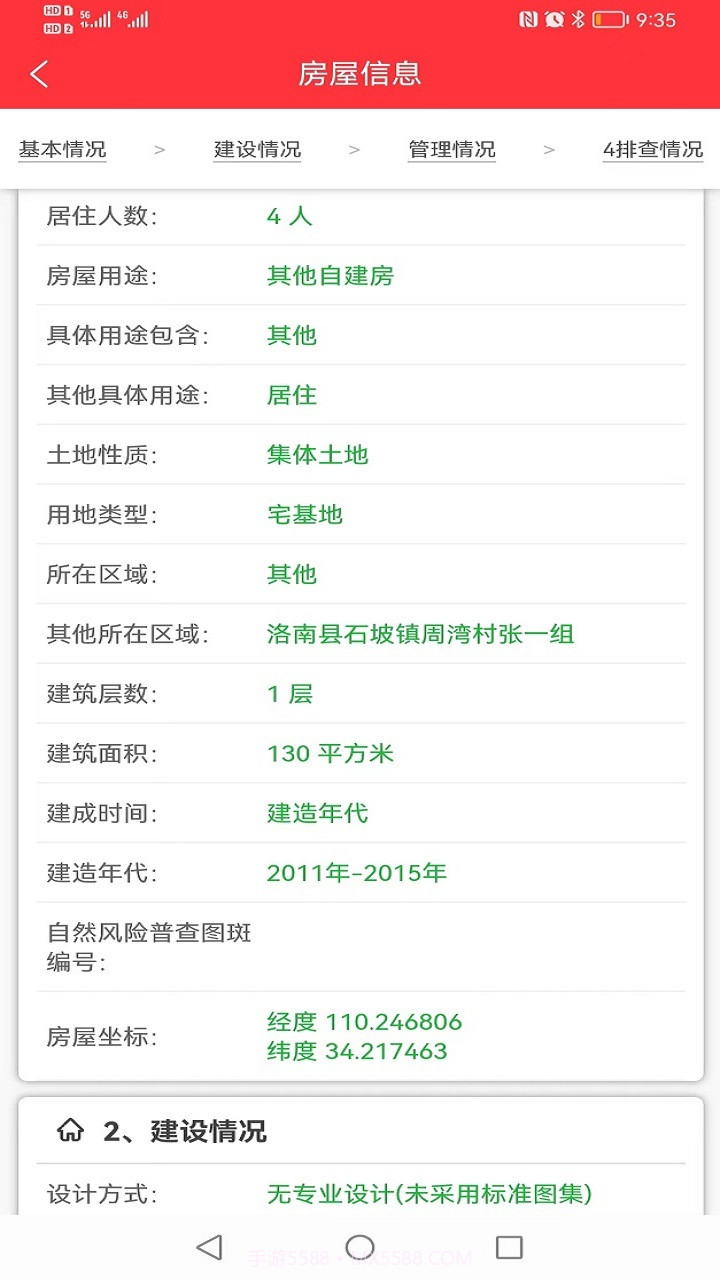Open the 建造年代 value 2011年-2015年
This screenshot has height=1280, width=720.
(x=355, y=872)
